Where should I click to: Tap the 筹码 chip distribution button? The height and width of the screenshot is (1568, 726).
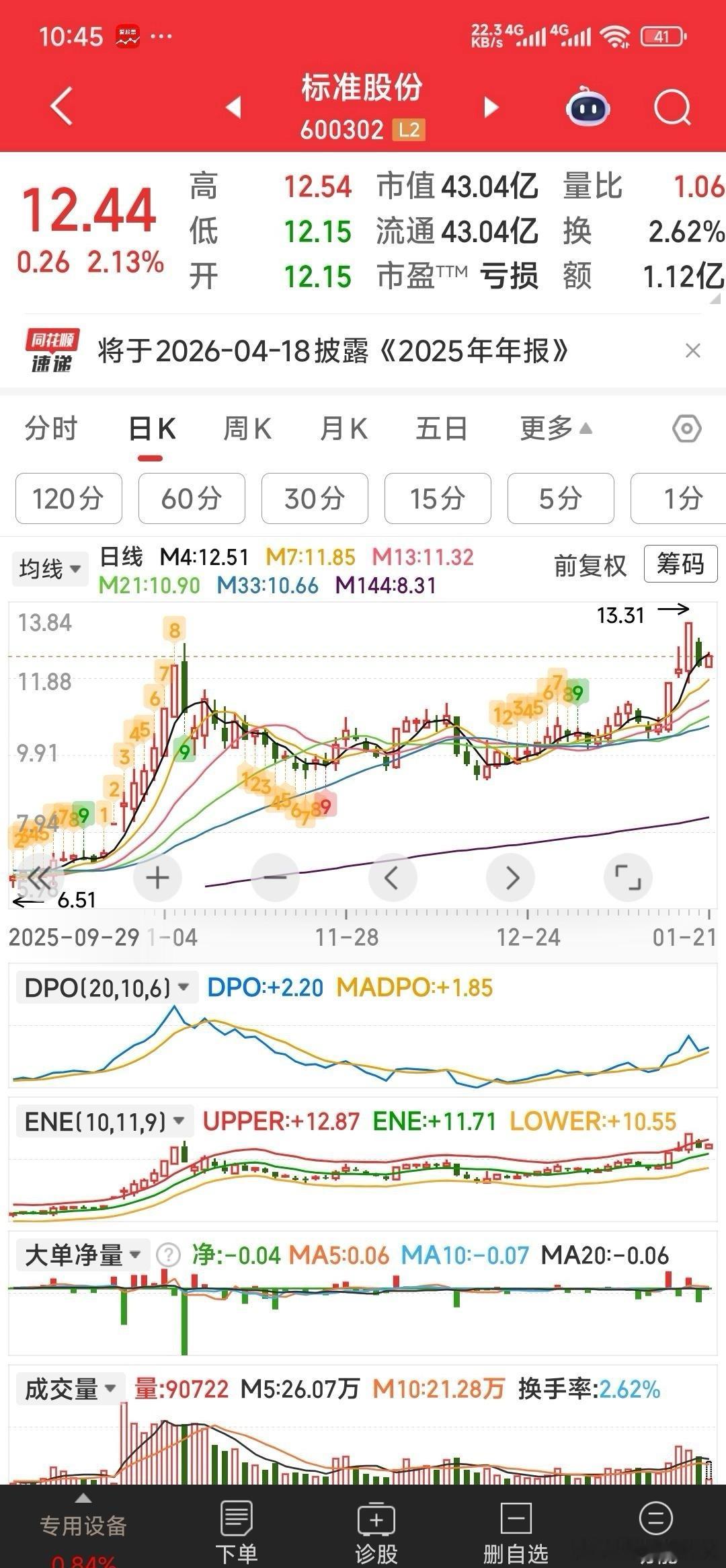coord(680,564)
